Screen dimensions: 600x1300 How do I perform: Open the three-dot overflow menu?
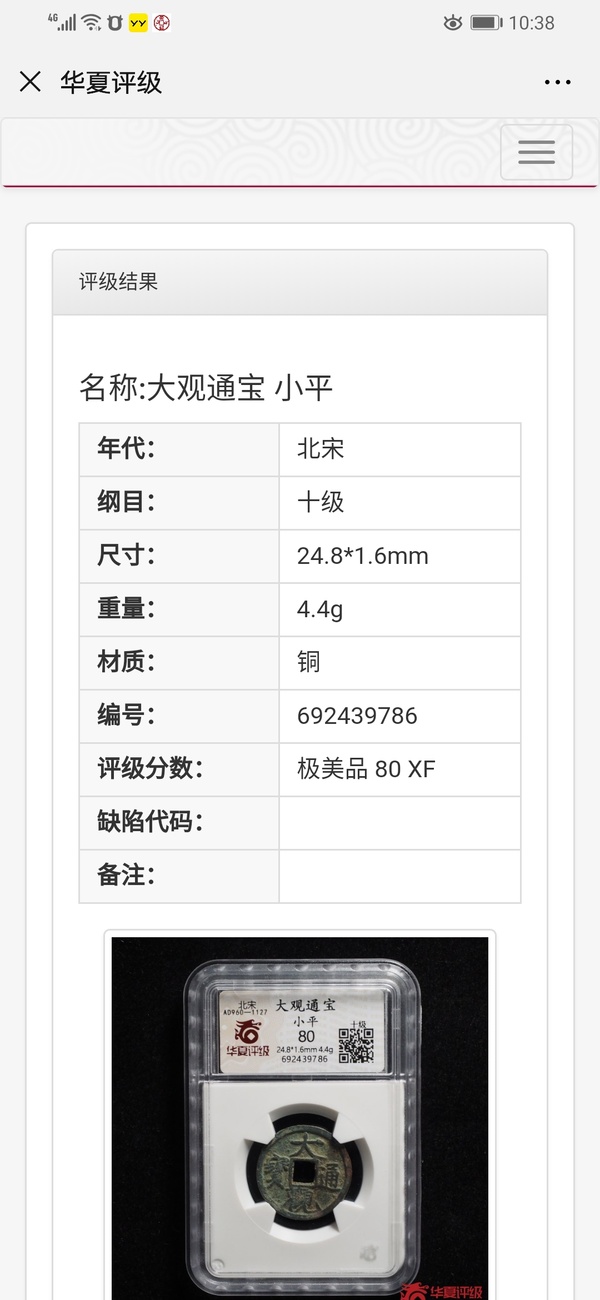coord(557,82)
